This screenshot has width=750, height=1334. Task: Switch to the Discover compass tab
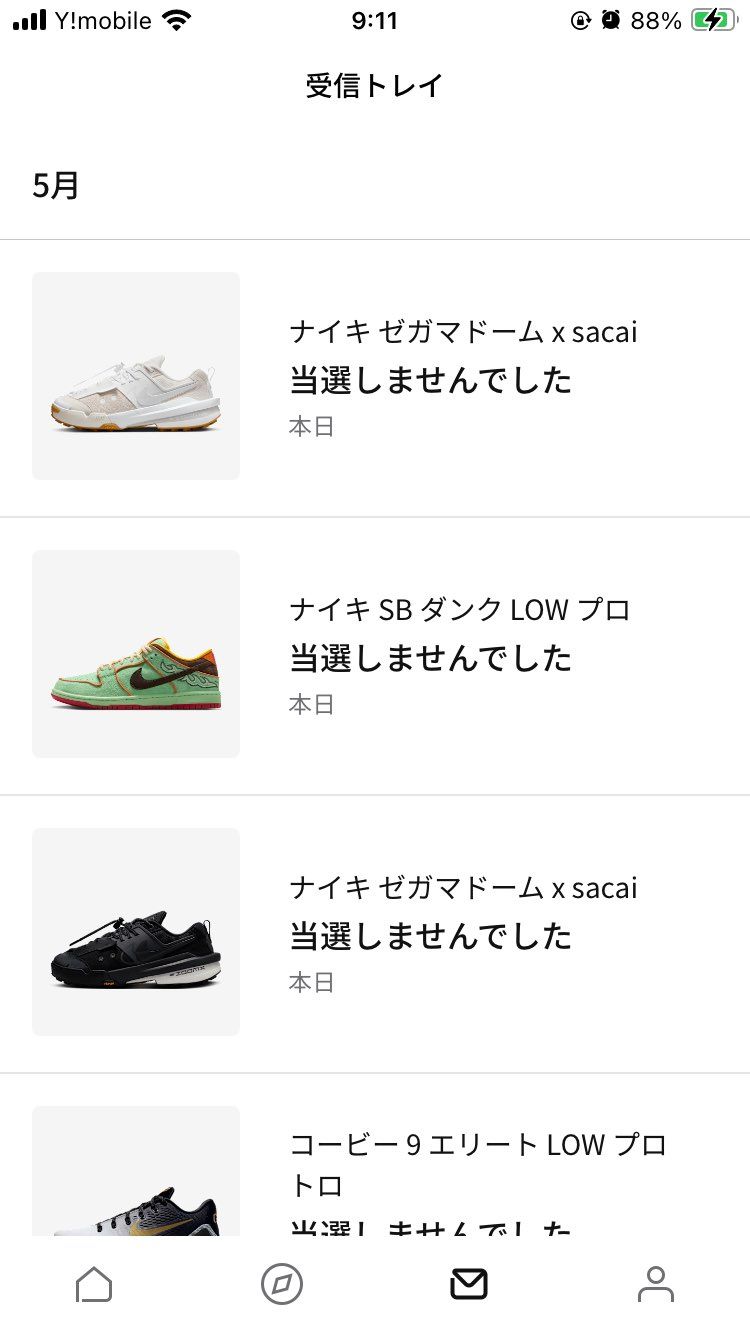pyautogui.click(x=281, y=1284)
